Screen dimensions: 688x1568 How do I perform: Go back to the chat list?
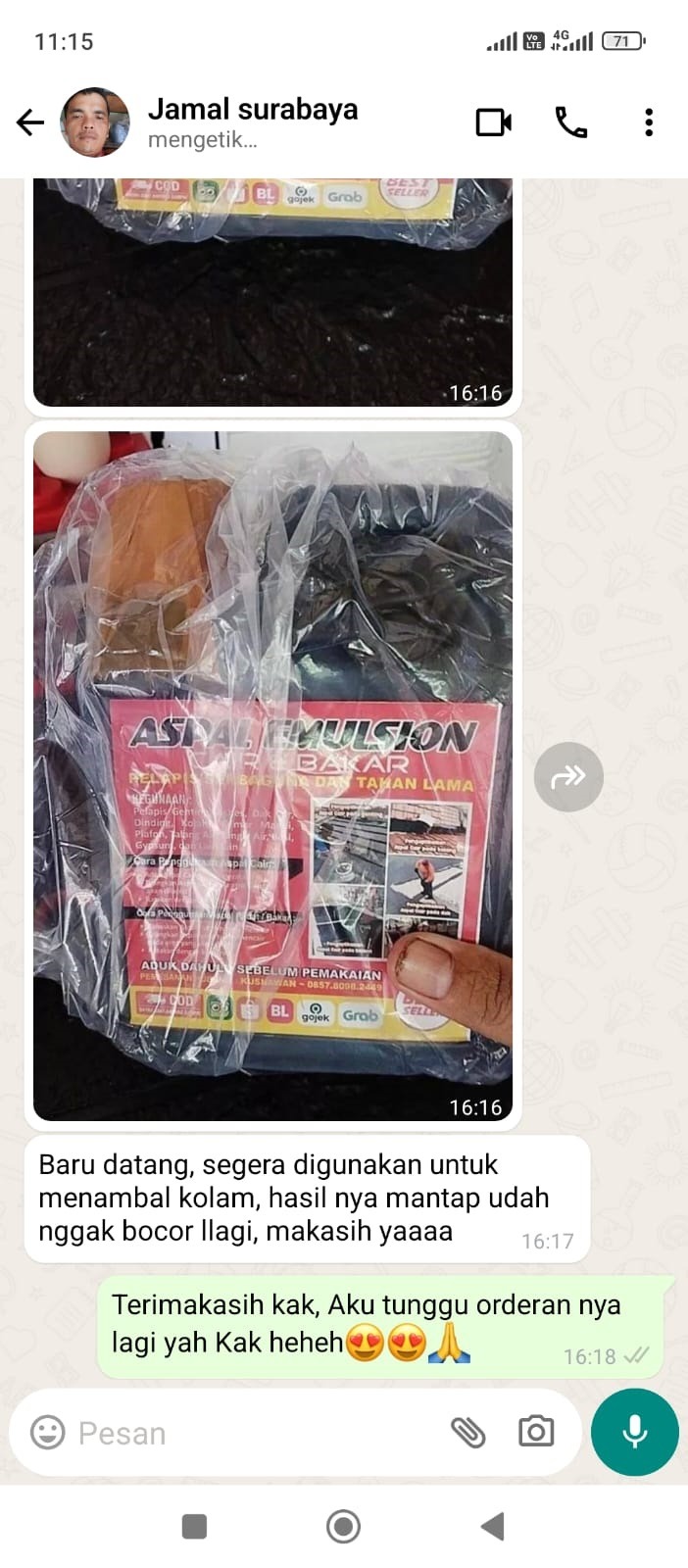[x=30, y=122]
